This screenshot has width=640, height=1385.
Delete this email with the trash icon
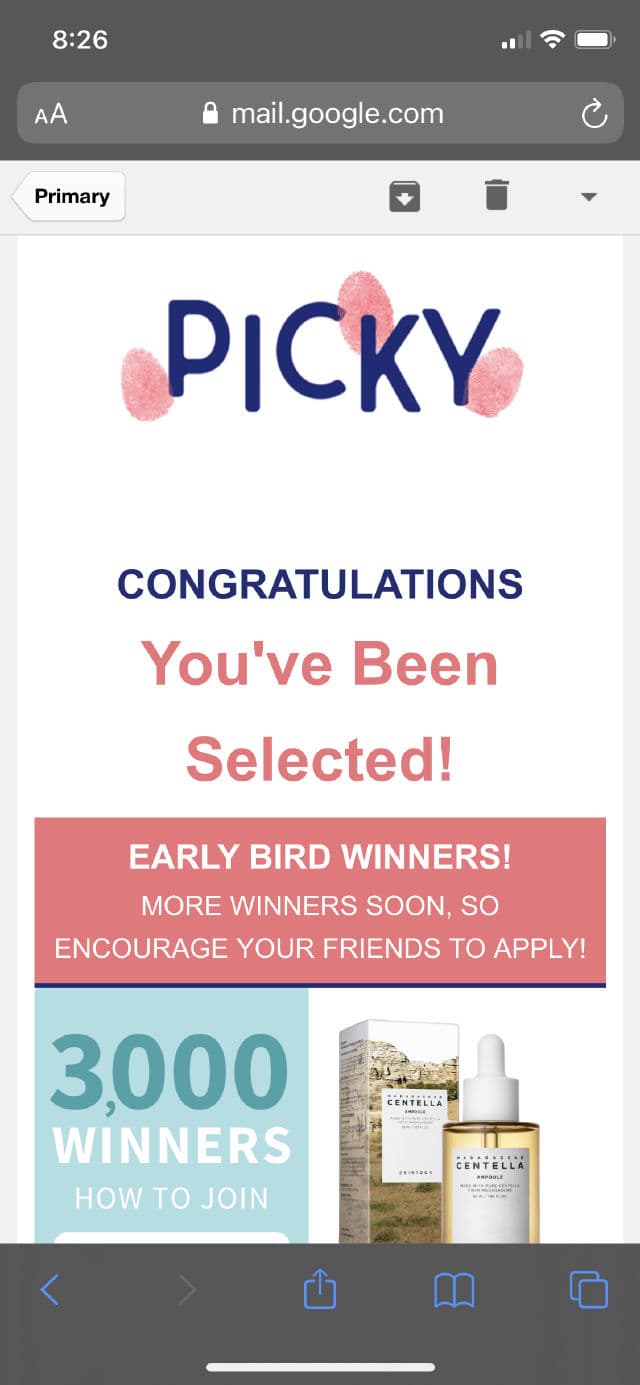click(497, 195)
